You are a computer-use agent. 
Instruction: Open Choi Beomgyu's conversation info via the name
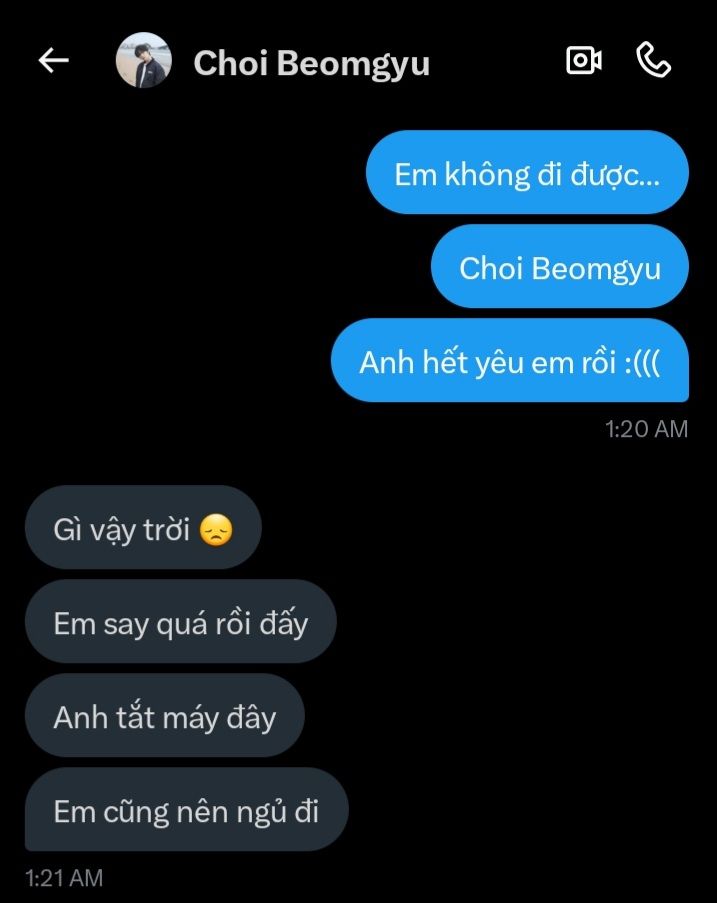pyautogui.click(x=311, y=63)
